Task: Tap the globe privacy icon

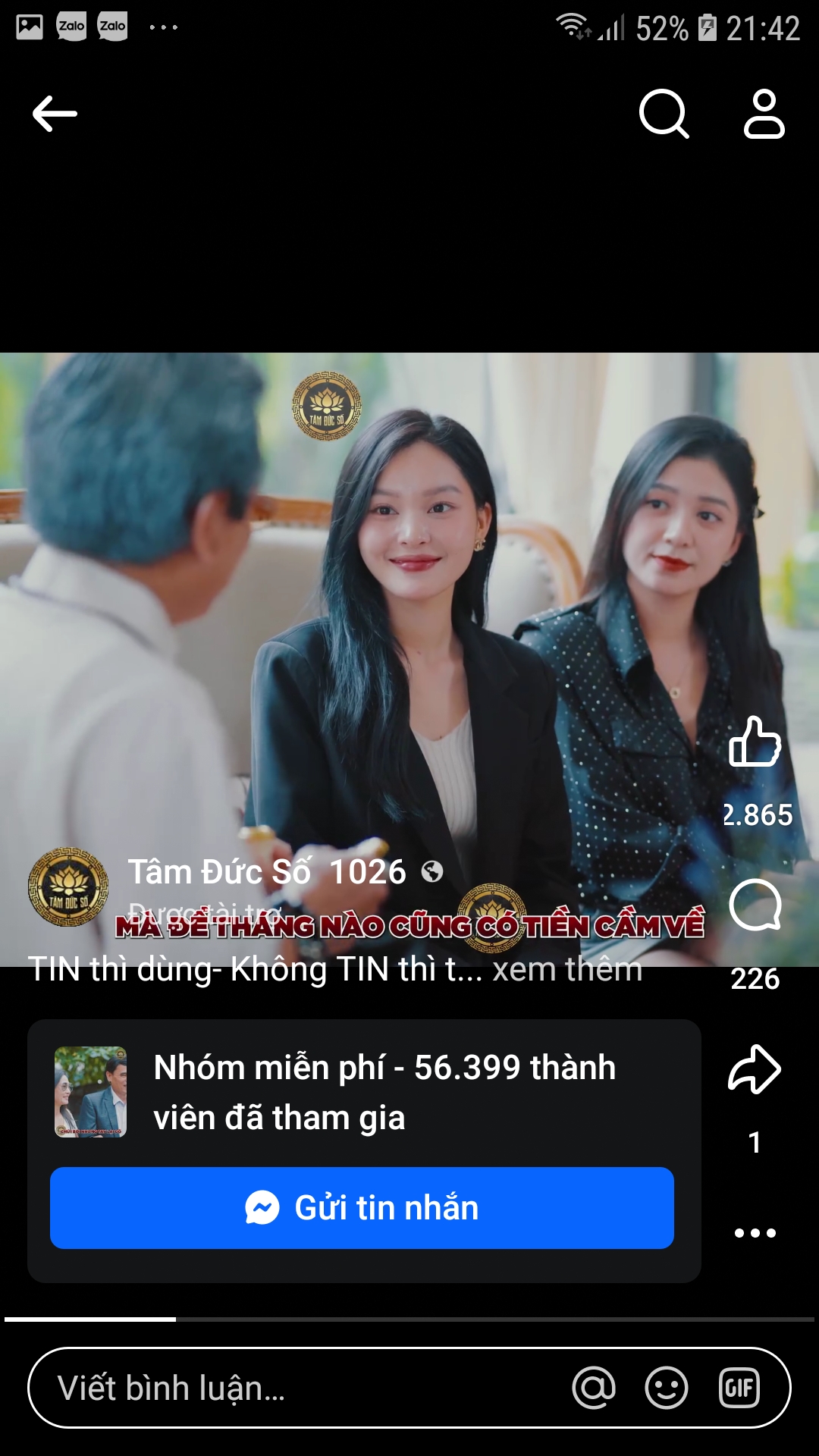Action: tap(431, 874)
